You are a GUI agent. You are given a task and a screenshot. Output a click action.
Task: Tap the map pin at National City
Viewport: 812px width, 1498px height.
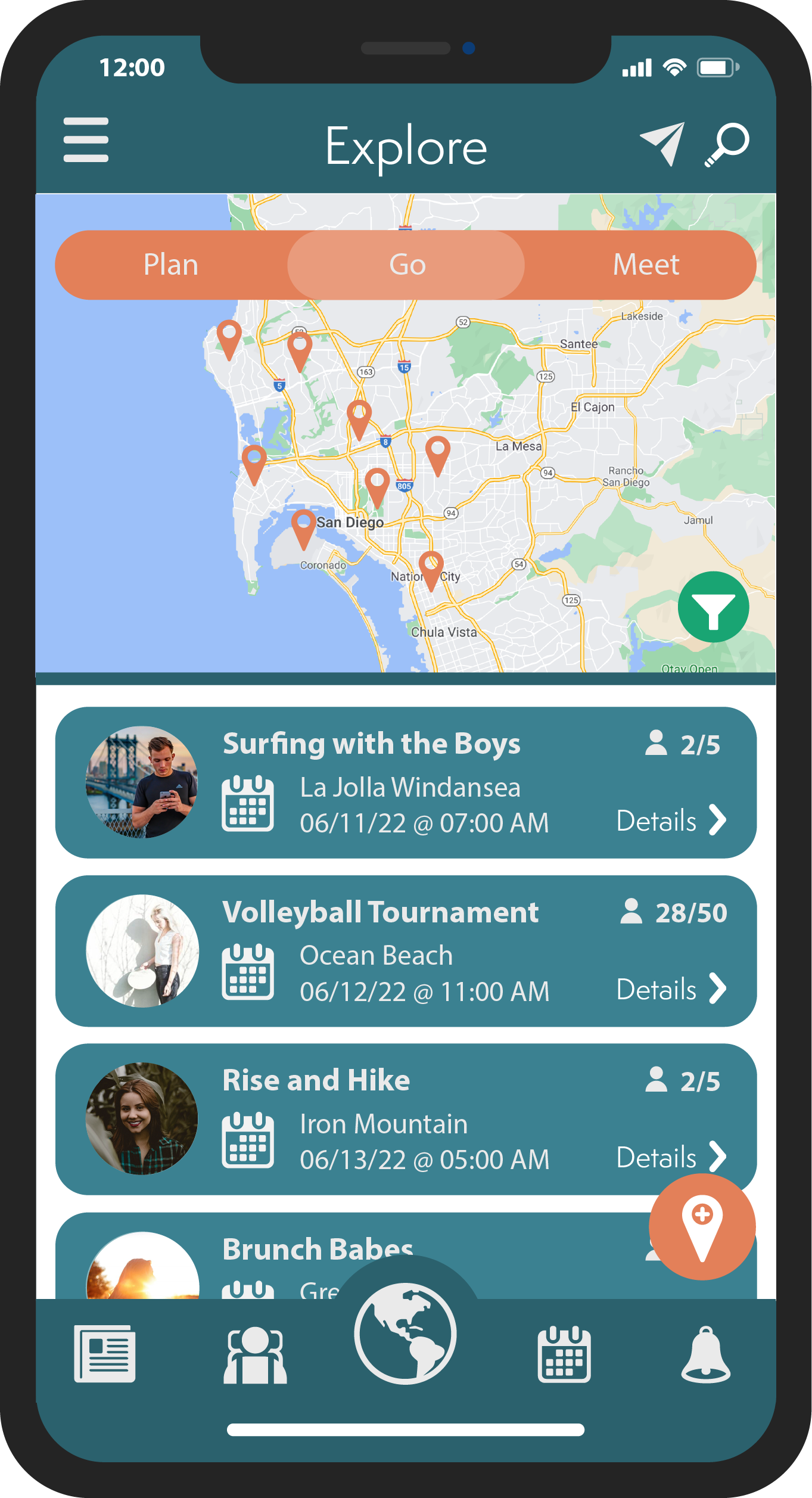pos(431,566)
